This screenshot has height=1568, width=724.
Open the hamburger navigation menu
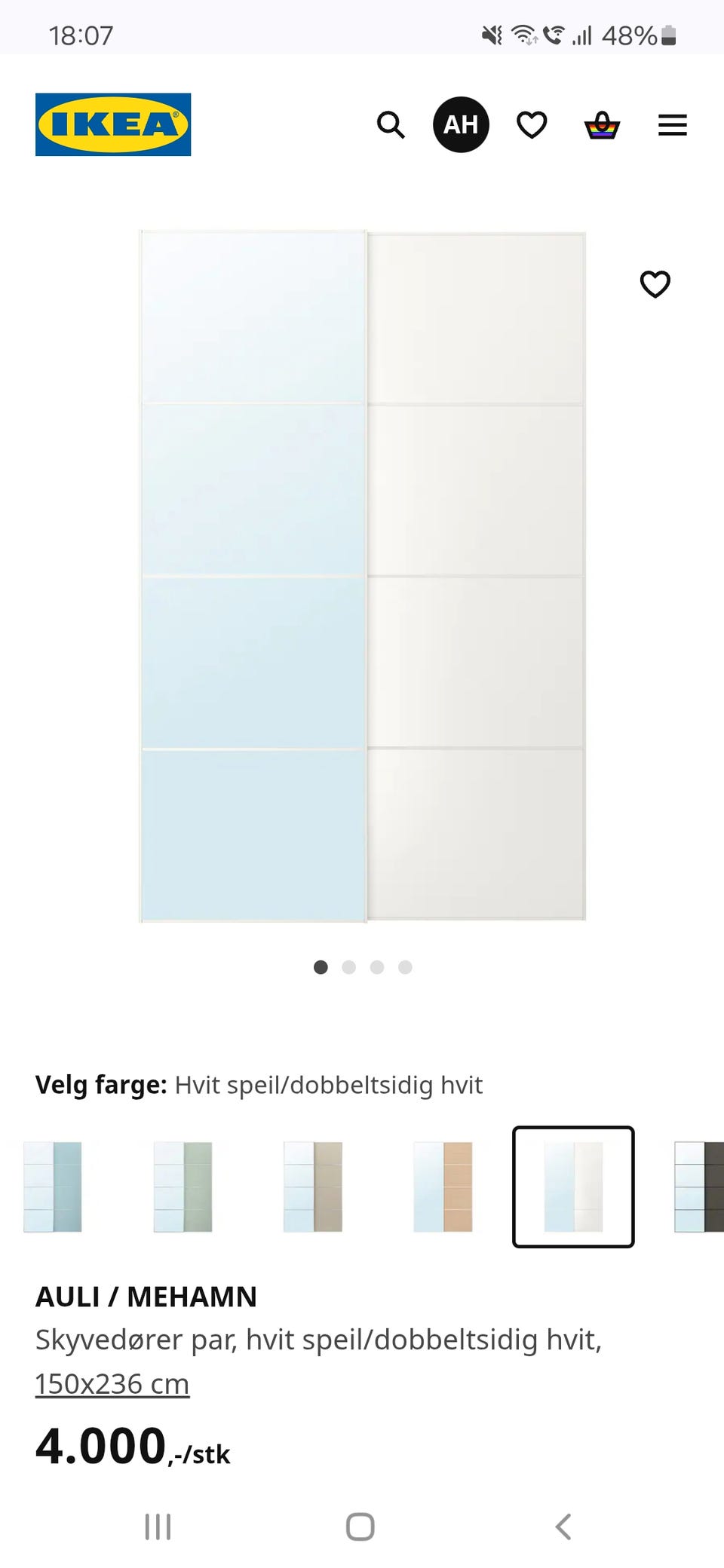click(672, 125)
